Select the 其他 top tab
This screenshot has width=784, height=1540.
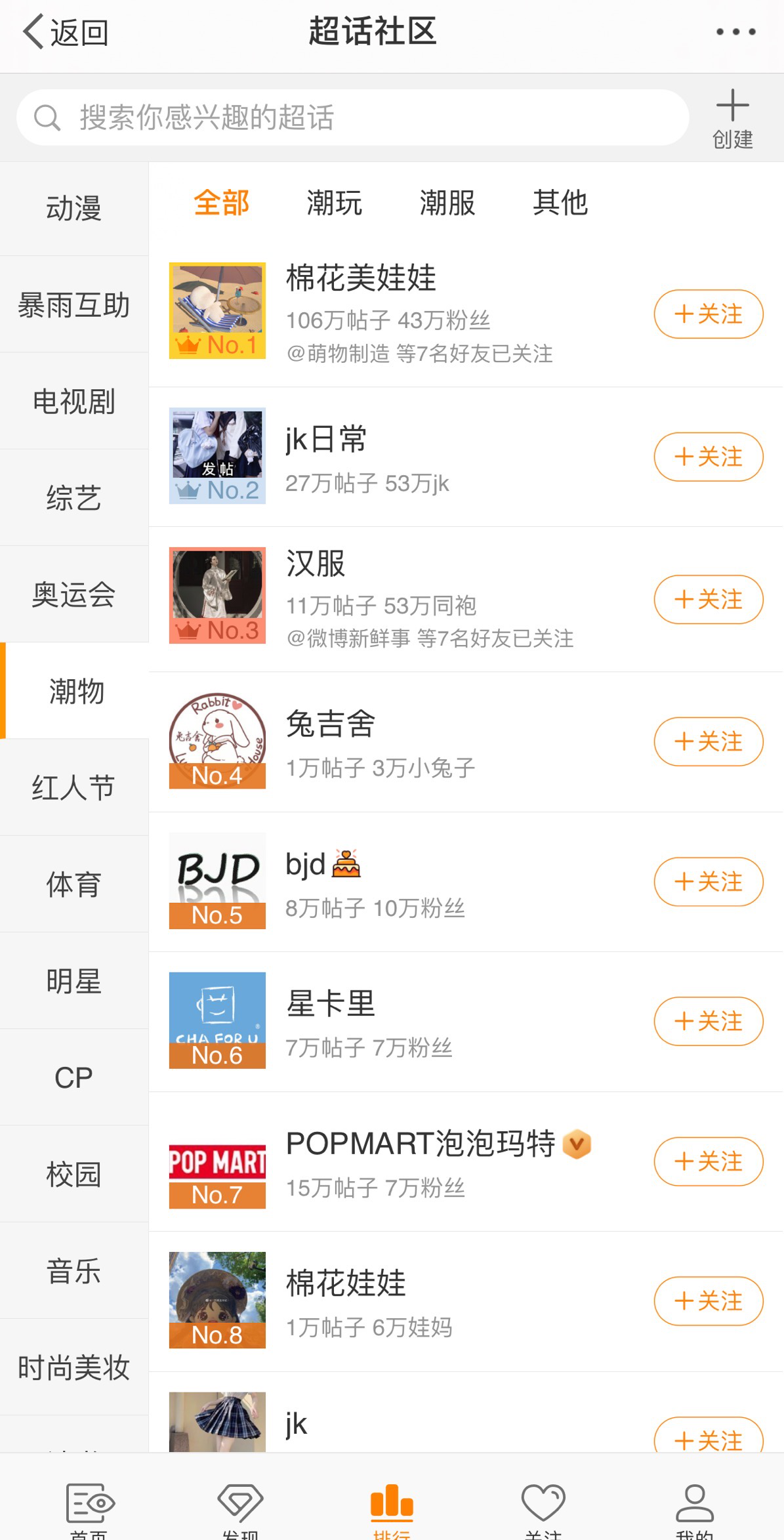coord(560,202)
